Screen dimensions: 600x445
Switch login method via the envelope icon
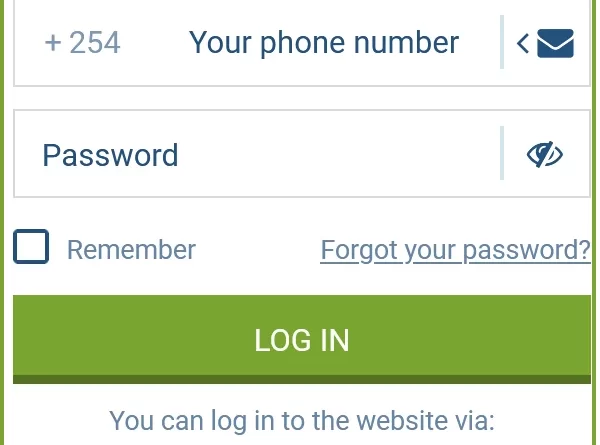[x=554, y=43]
